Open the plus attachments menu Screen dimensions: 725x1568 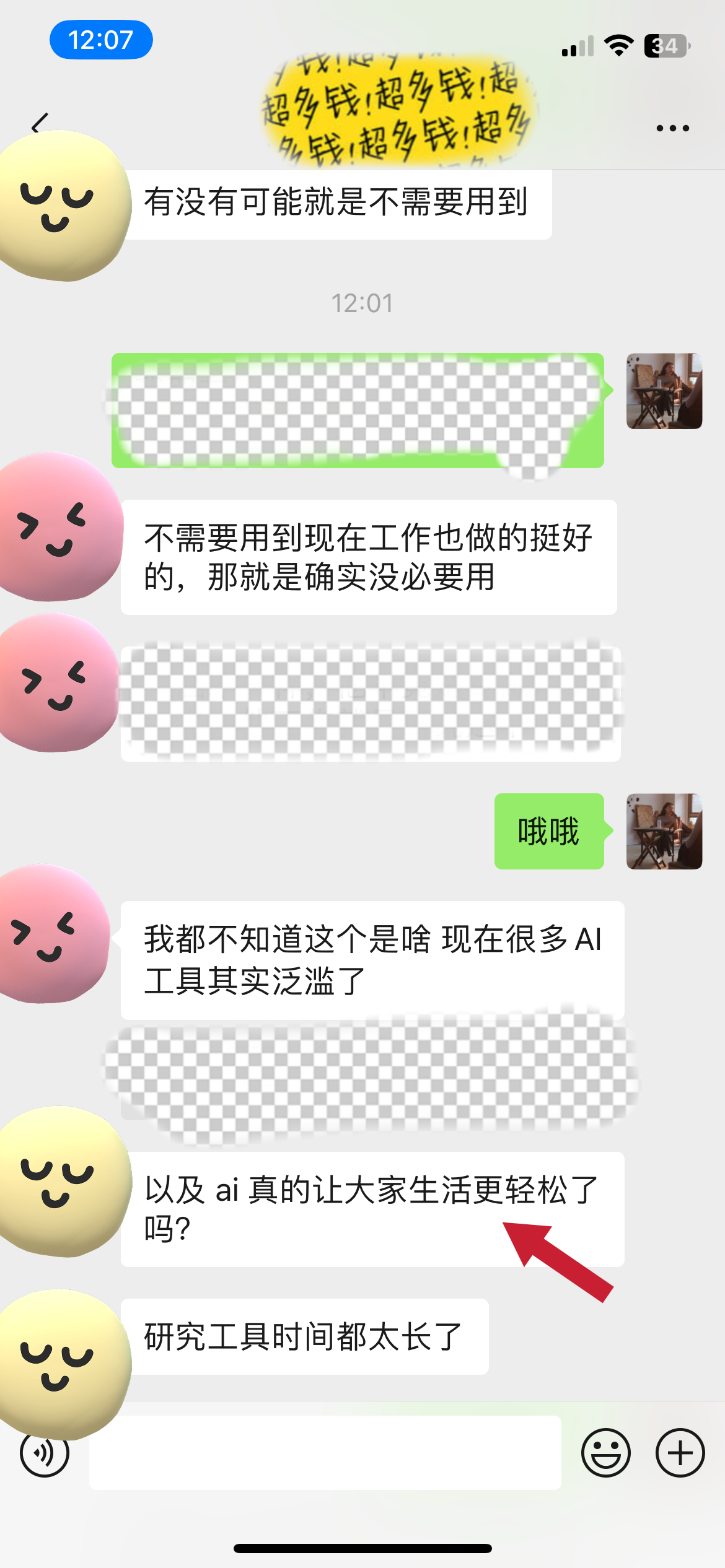[x=680, y=1452]
